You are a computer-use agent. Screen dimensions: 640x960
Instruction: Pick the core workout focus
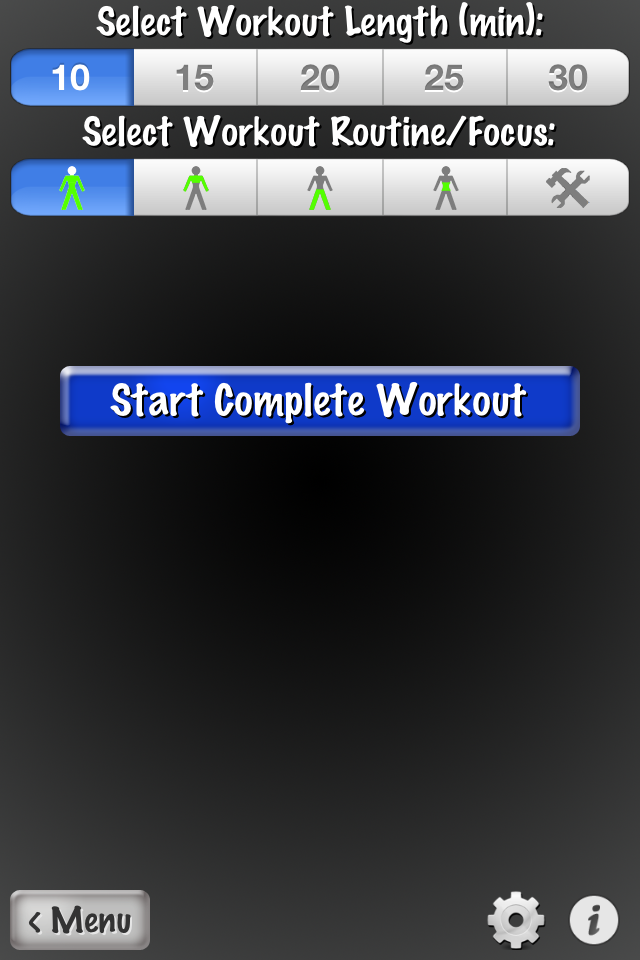[444, 188]
